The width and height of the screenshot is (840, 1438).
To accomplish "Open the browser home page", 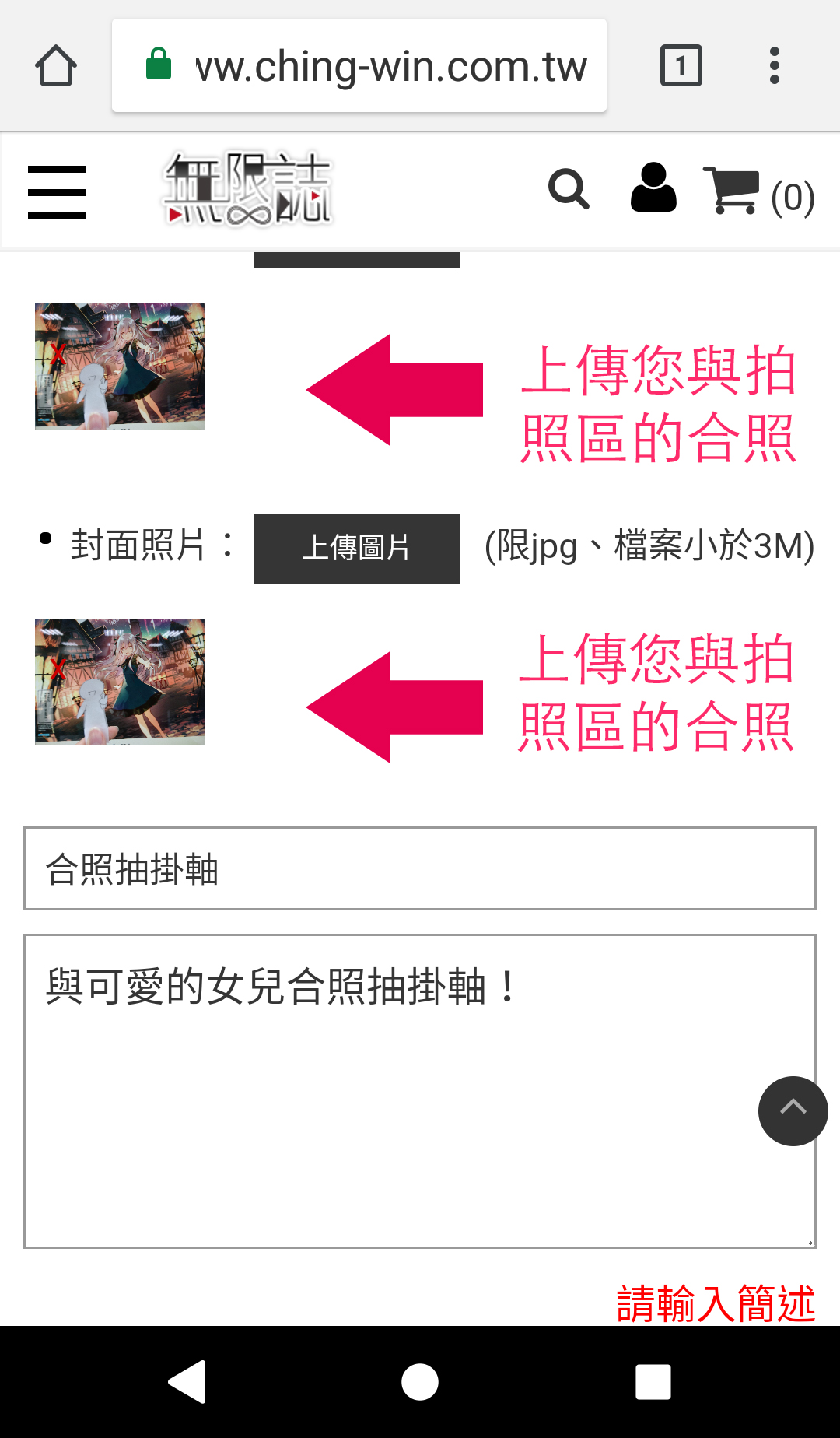I will coord(56,65).
